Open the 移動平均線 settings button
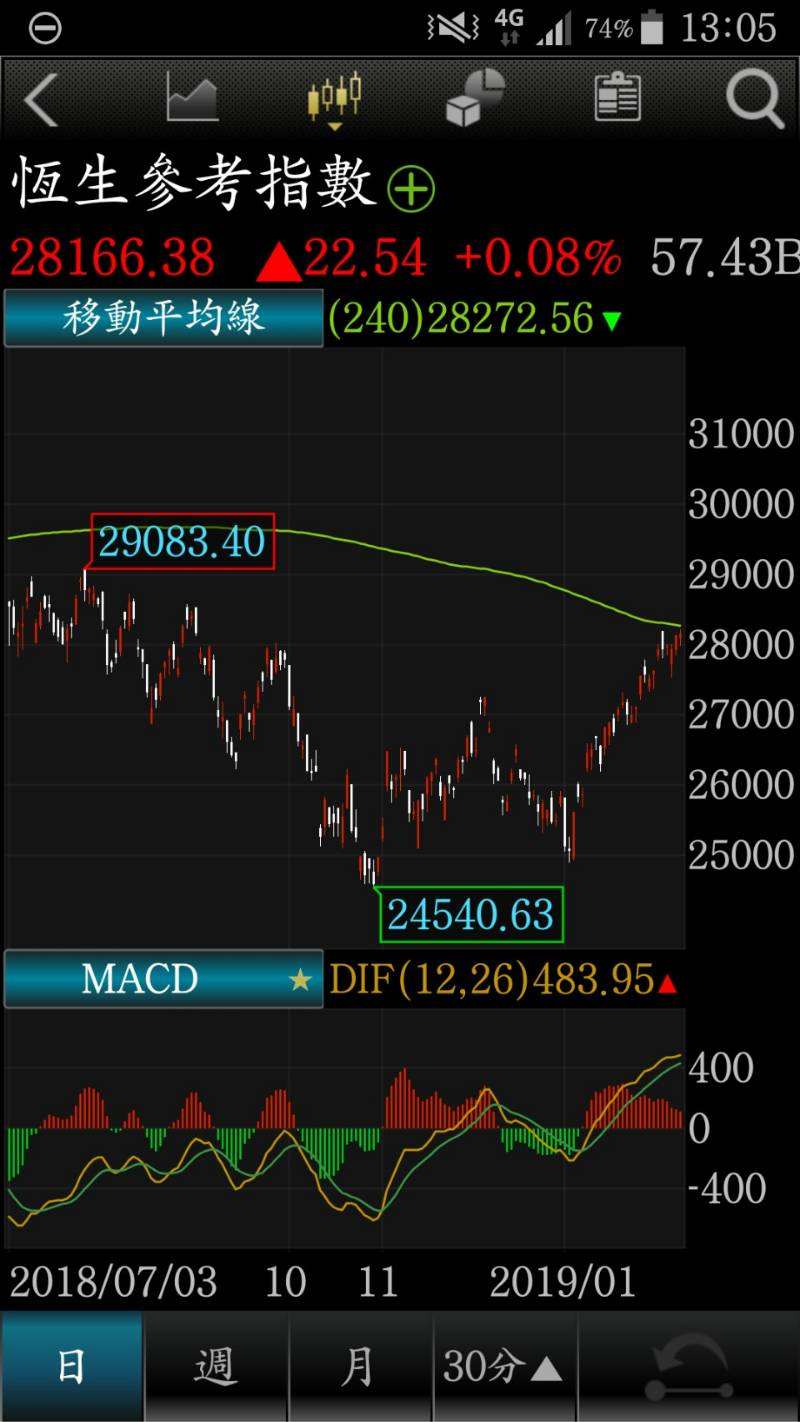The height and width of the screenshot is (1422, 800). click(162, 318)
